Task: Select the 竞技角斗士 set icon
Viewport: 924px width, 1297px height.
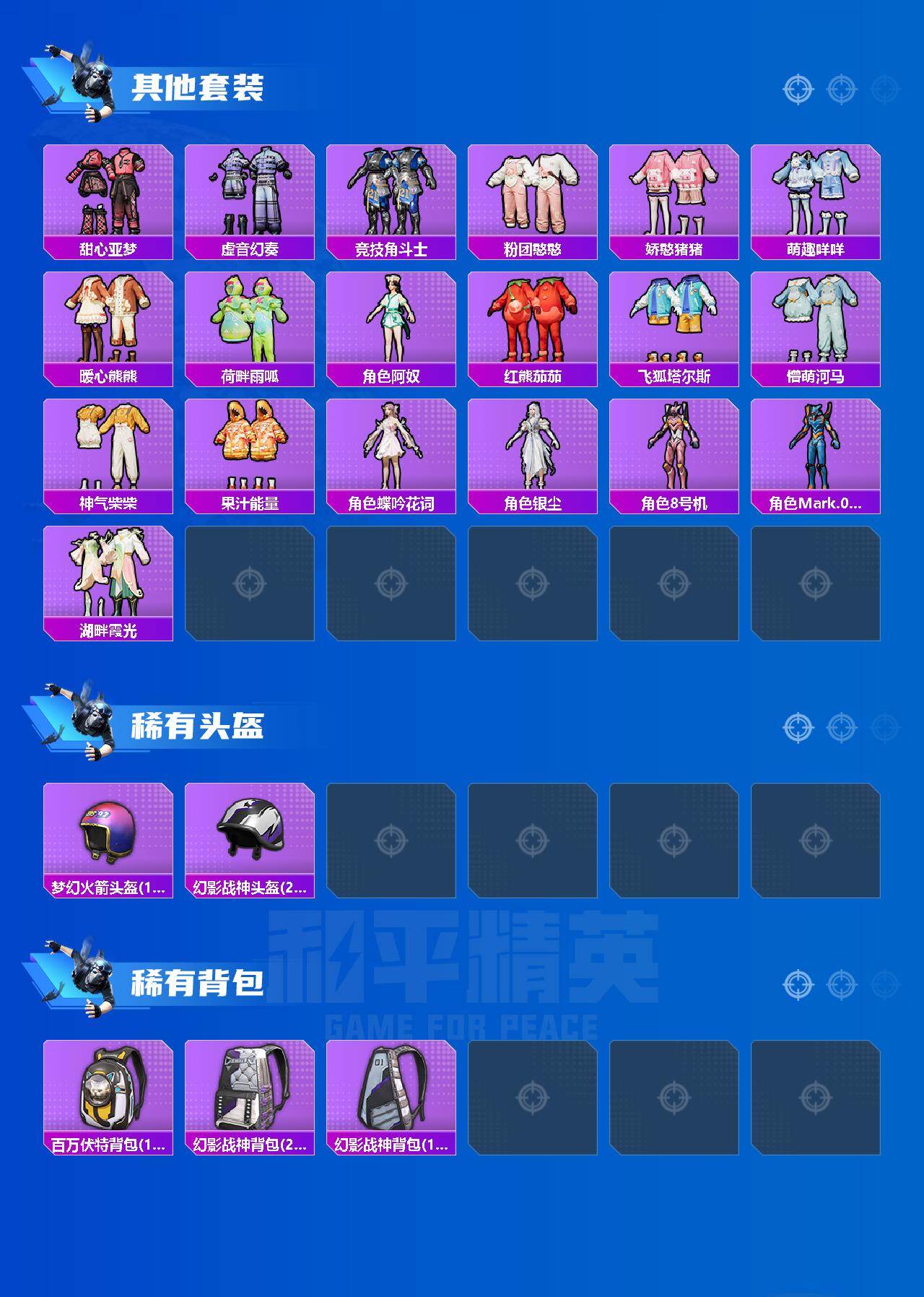Action: (x=392, y=191)
